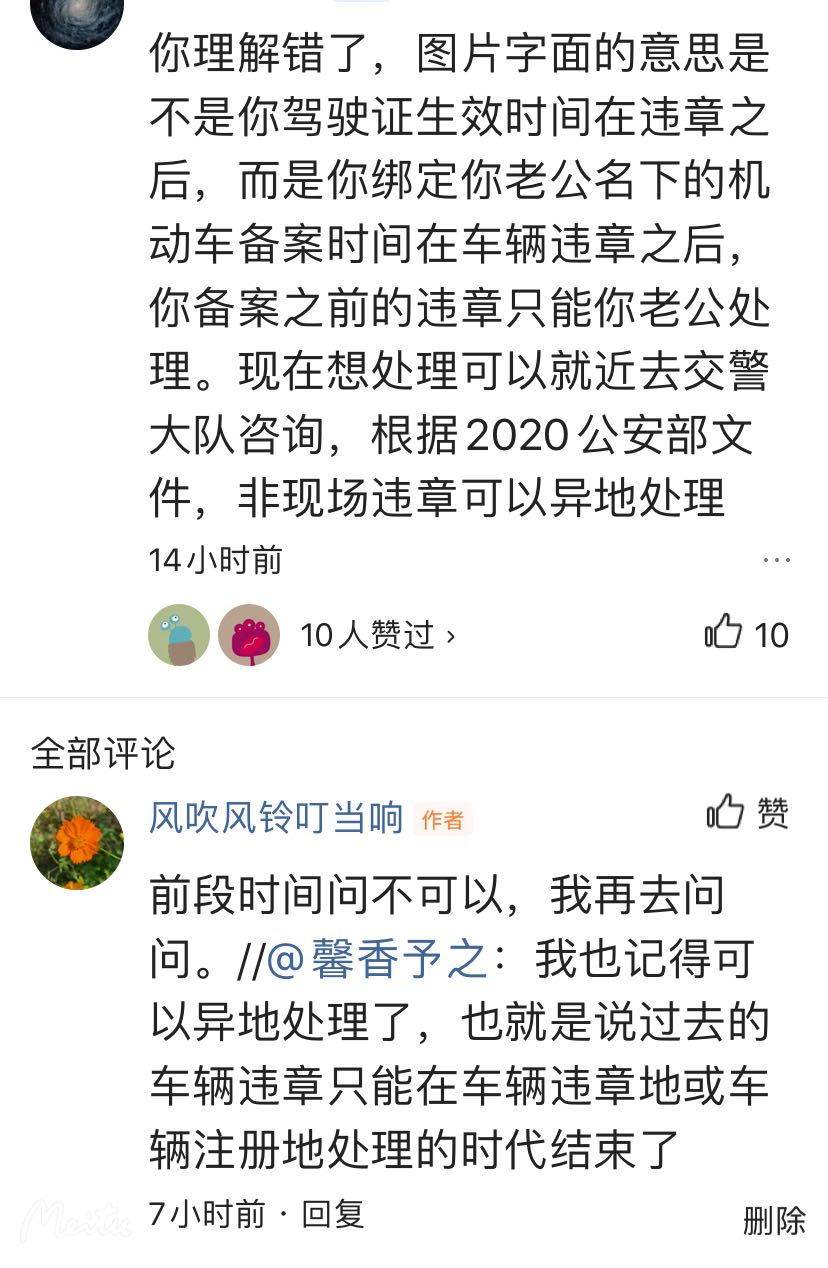The image size is (828, 1268).
Task: Open 风吹风铃叮当响's profile name
Action: pos(276,817)
